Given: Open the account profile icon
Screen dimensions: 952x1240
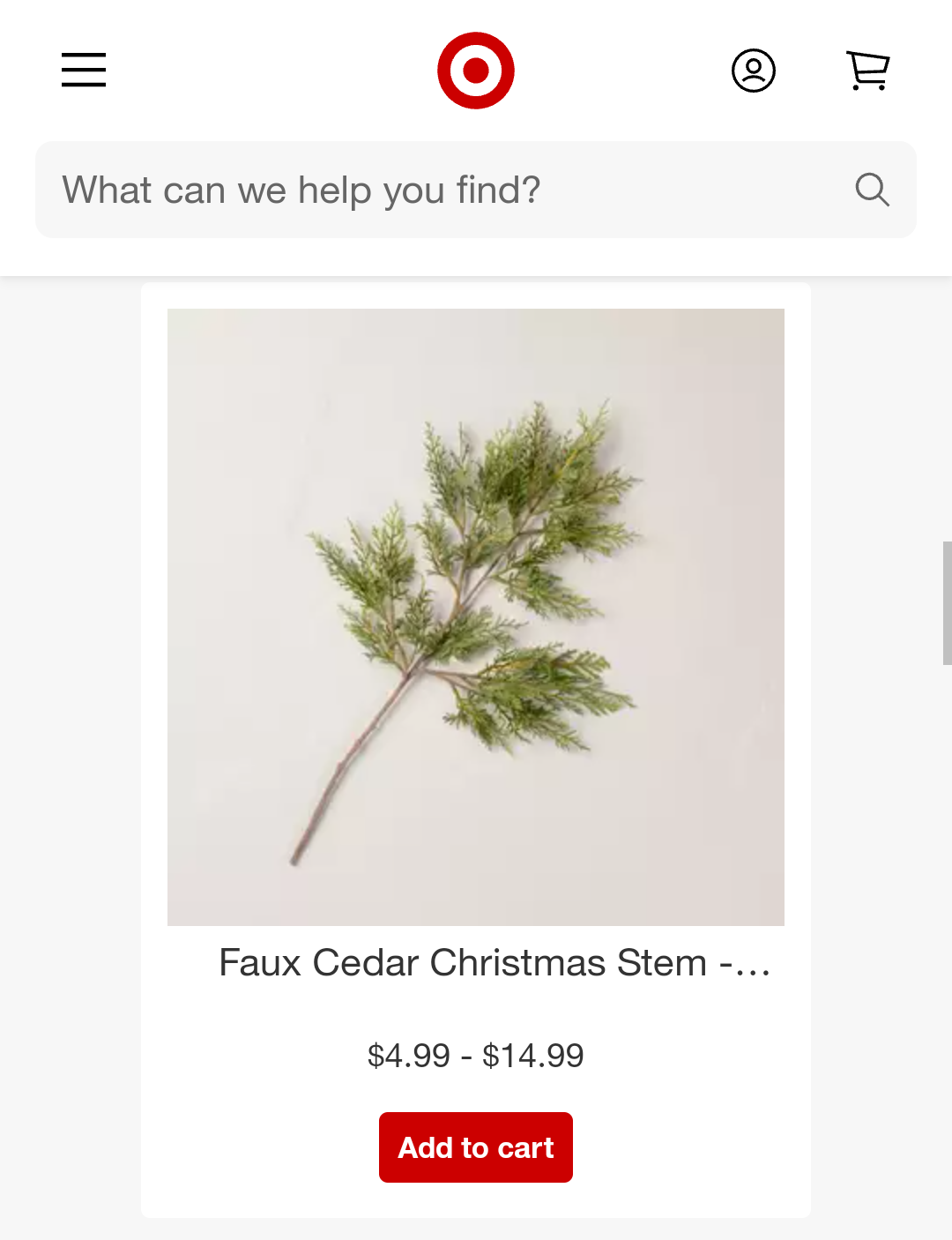Looking at the screenshot, I should pos(754,71).
